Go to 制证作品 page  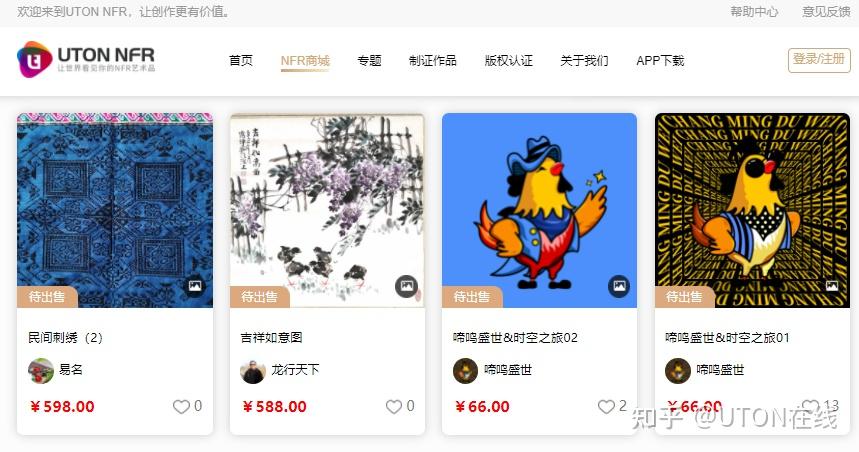[x=433, y=61]
